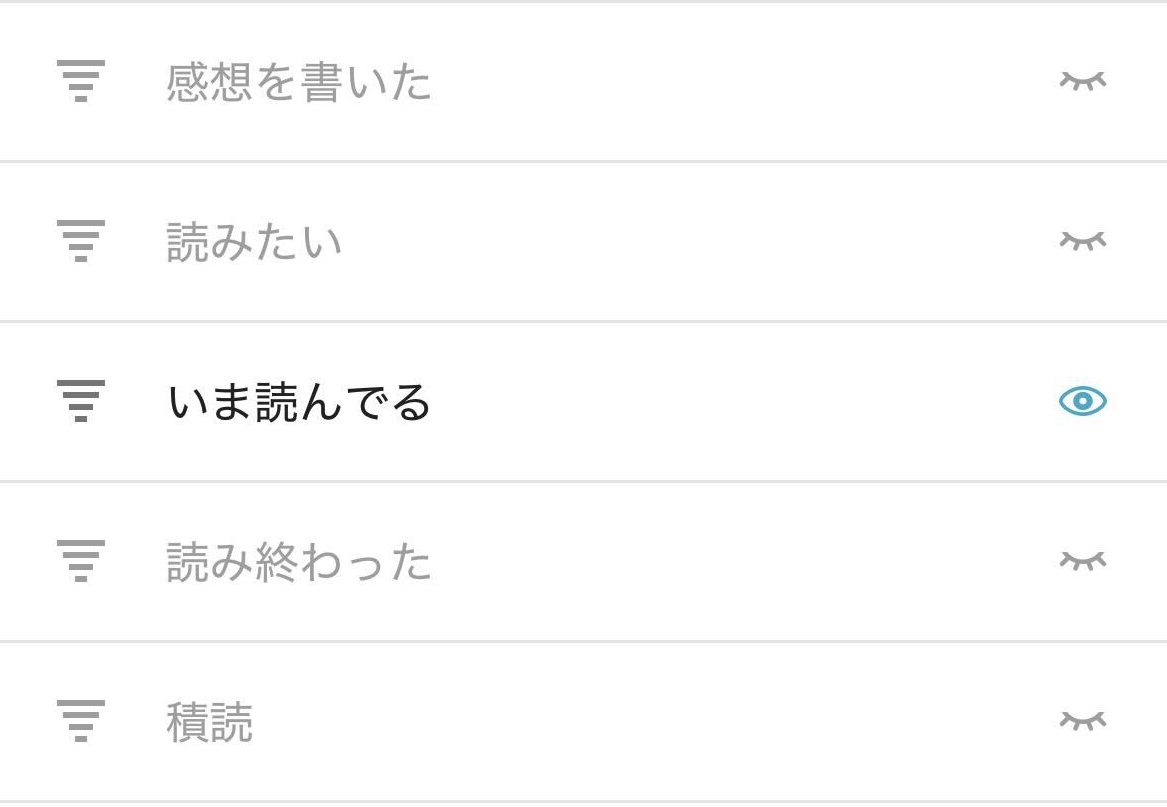Open sort options for いま読んでる
1167x807 pixels.
[81, 401]
